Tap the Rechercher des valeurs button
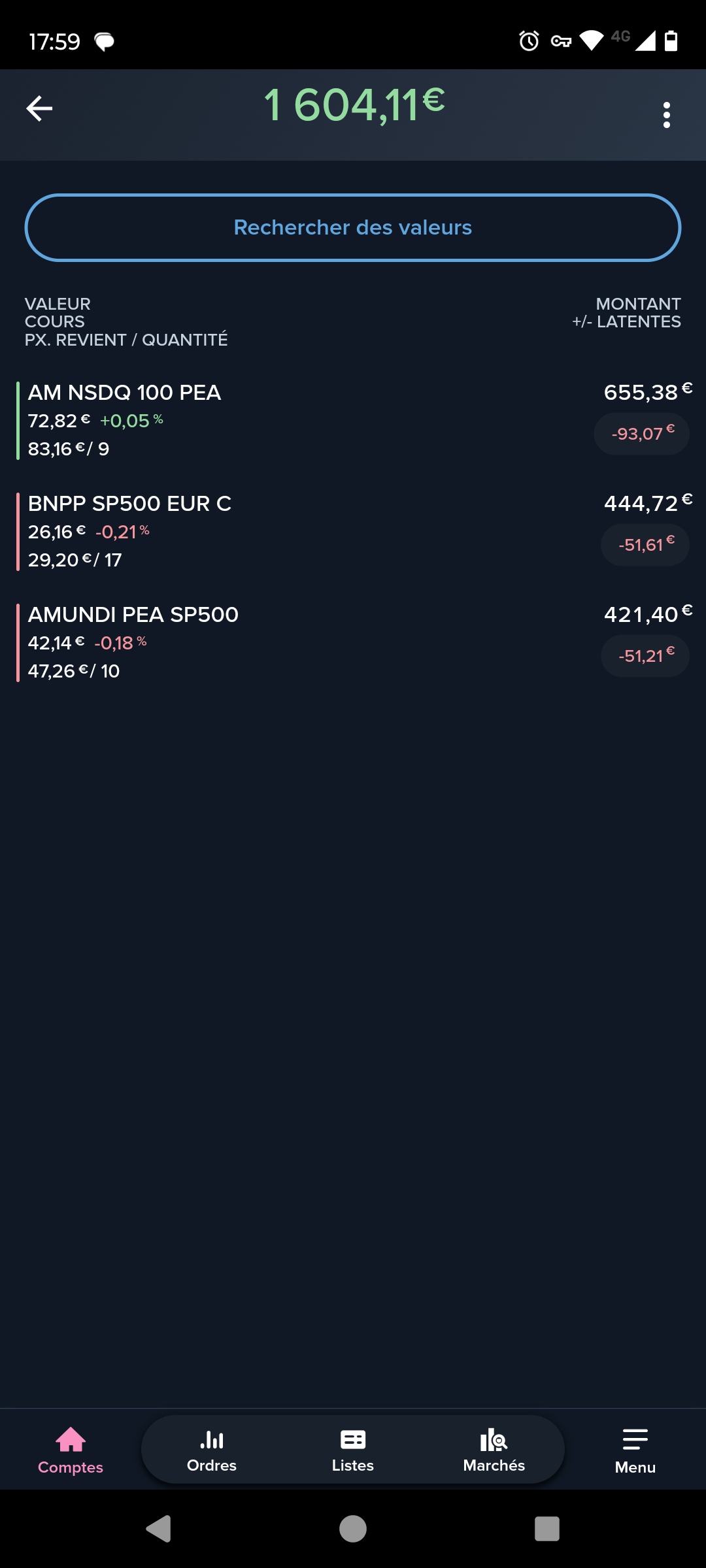Image resolution: width=706 pixels, height=1568 pixels. [x=353, y=227]
